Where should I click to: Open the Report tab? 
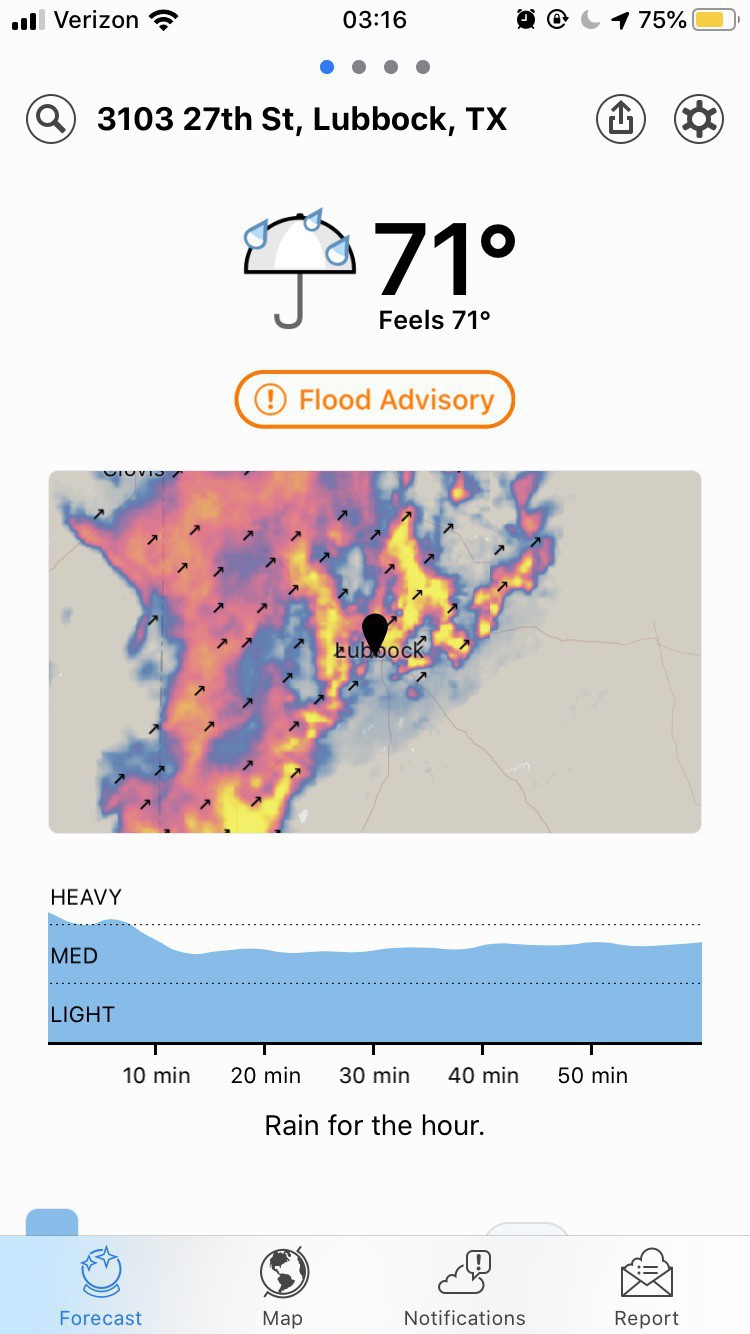coord(647,1288)
